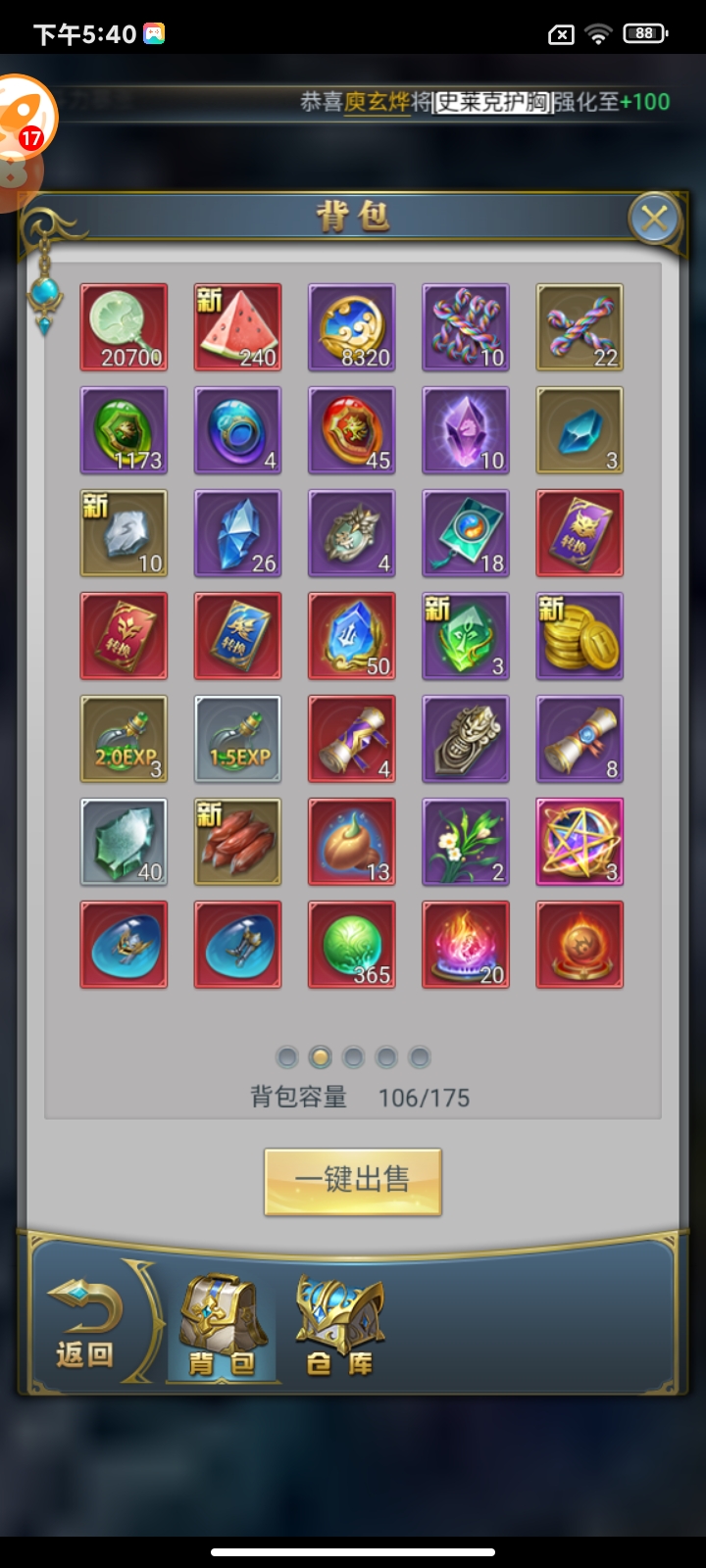Select the green shield badge with 1173
Screen dimensions: 706x1568
pos(124,430)
